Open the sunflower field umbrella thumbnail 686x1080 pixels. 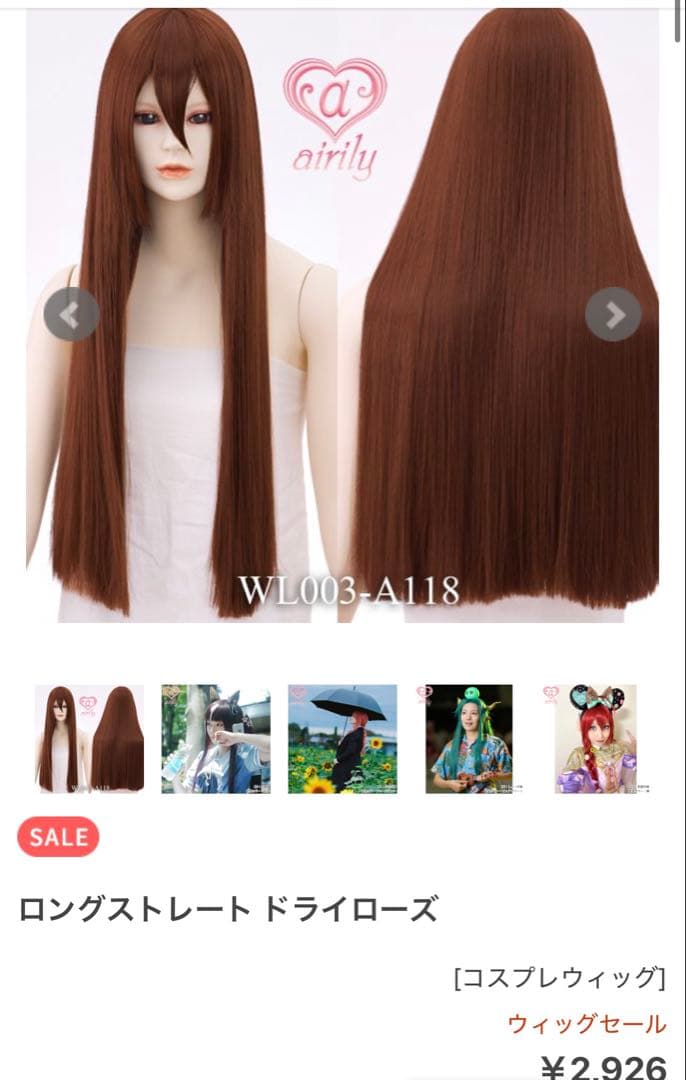click(342, 739)
